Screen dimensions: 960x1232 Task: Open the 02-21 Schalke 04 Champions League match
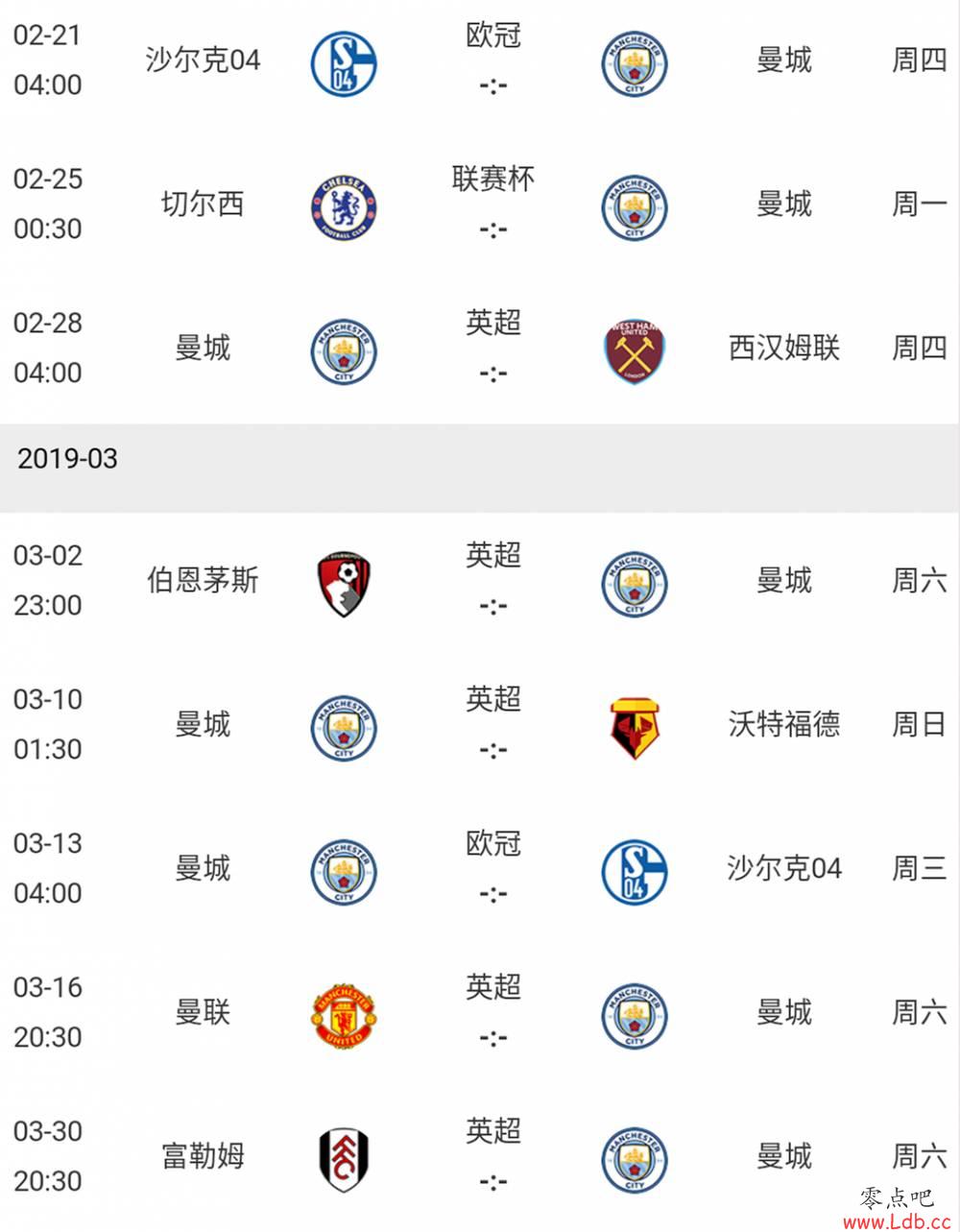pyautogui.click(x=492, y=61)
